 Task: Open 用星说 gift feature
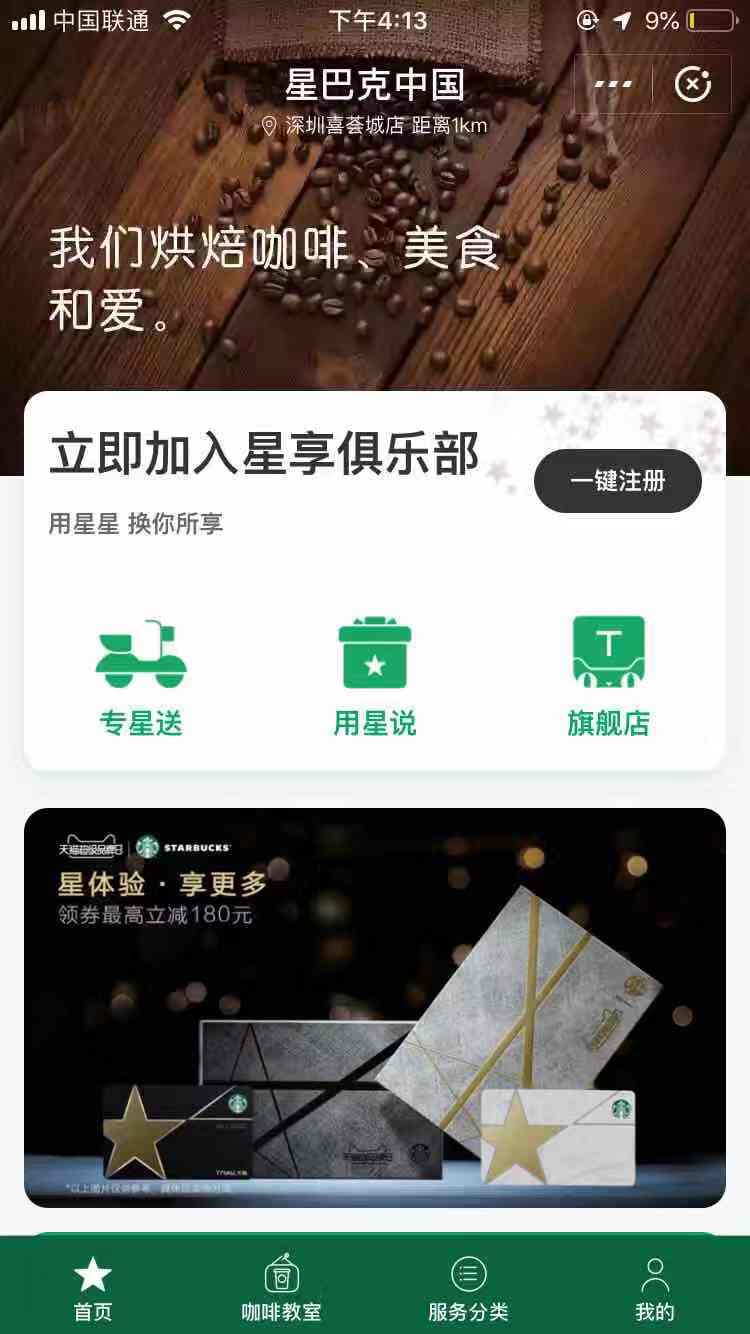click(x=375, y=677)
